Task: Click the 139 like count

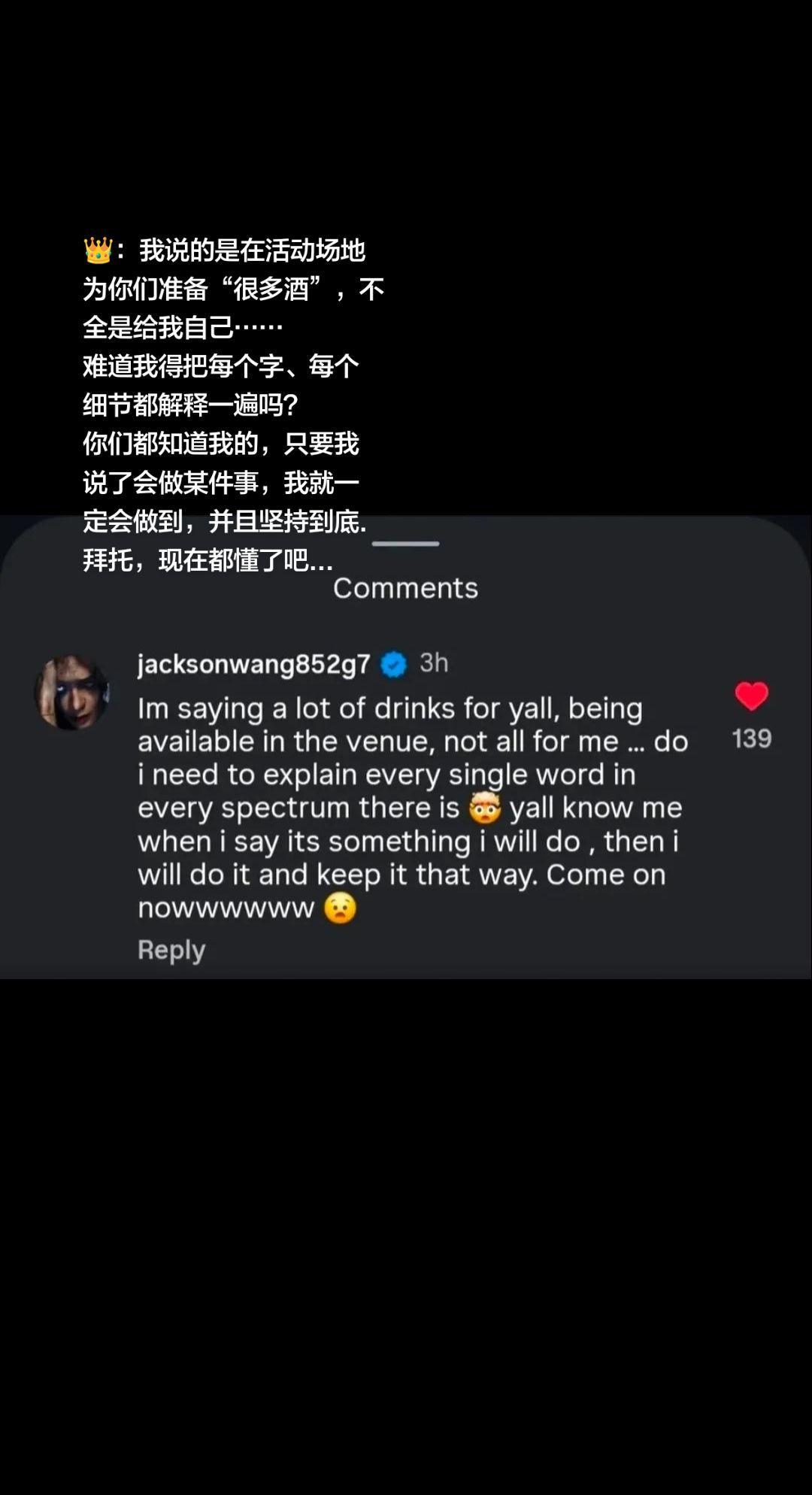Action: pyautogui.click(x=751, y=739)
